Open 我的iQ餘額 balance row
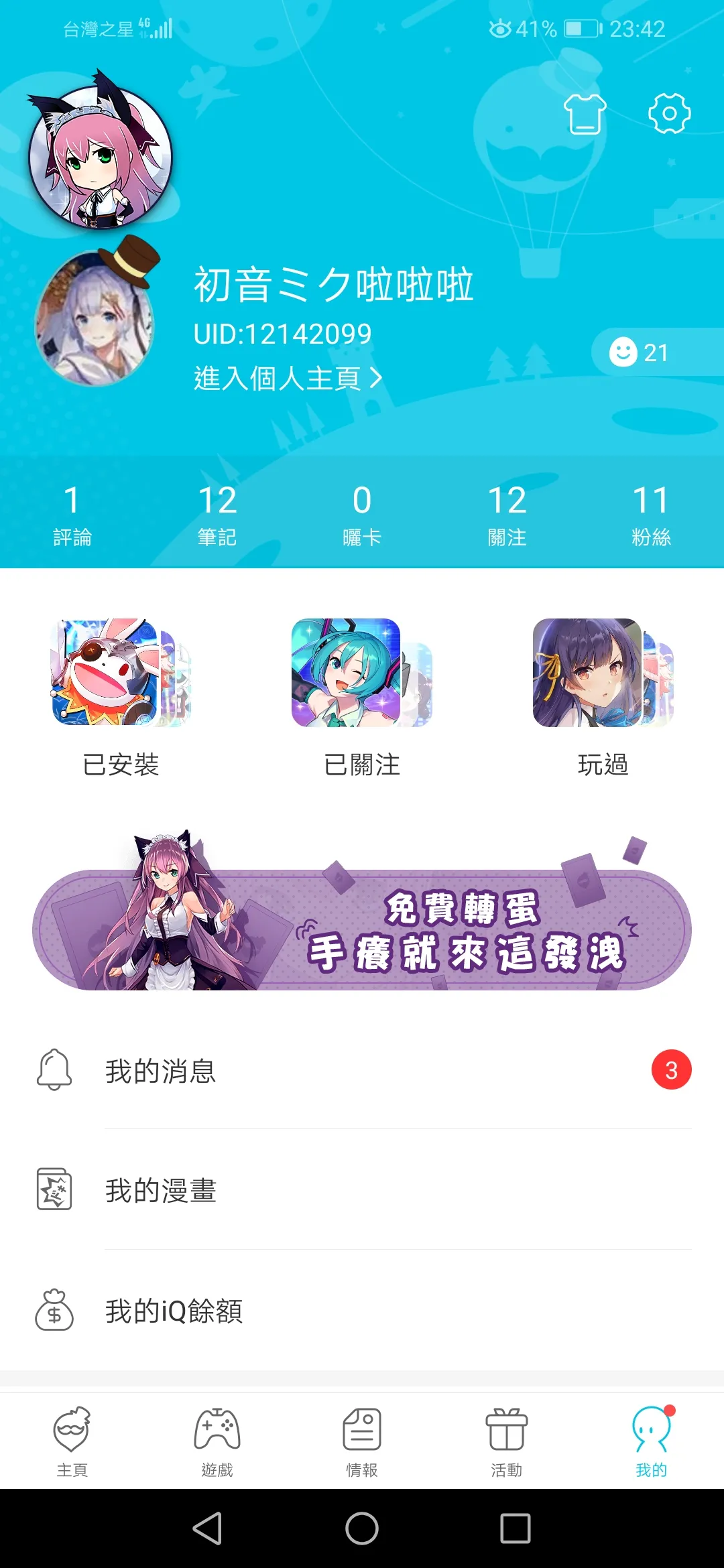724x1568 pixels. coord(362,1311)
